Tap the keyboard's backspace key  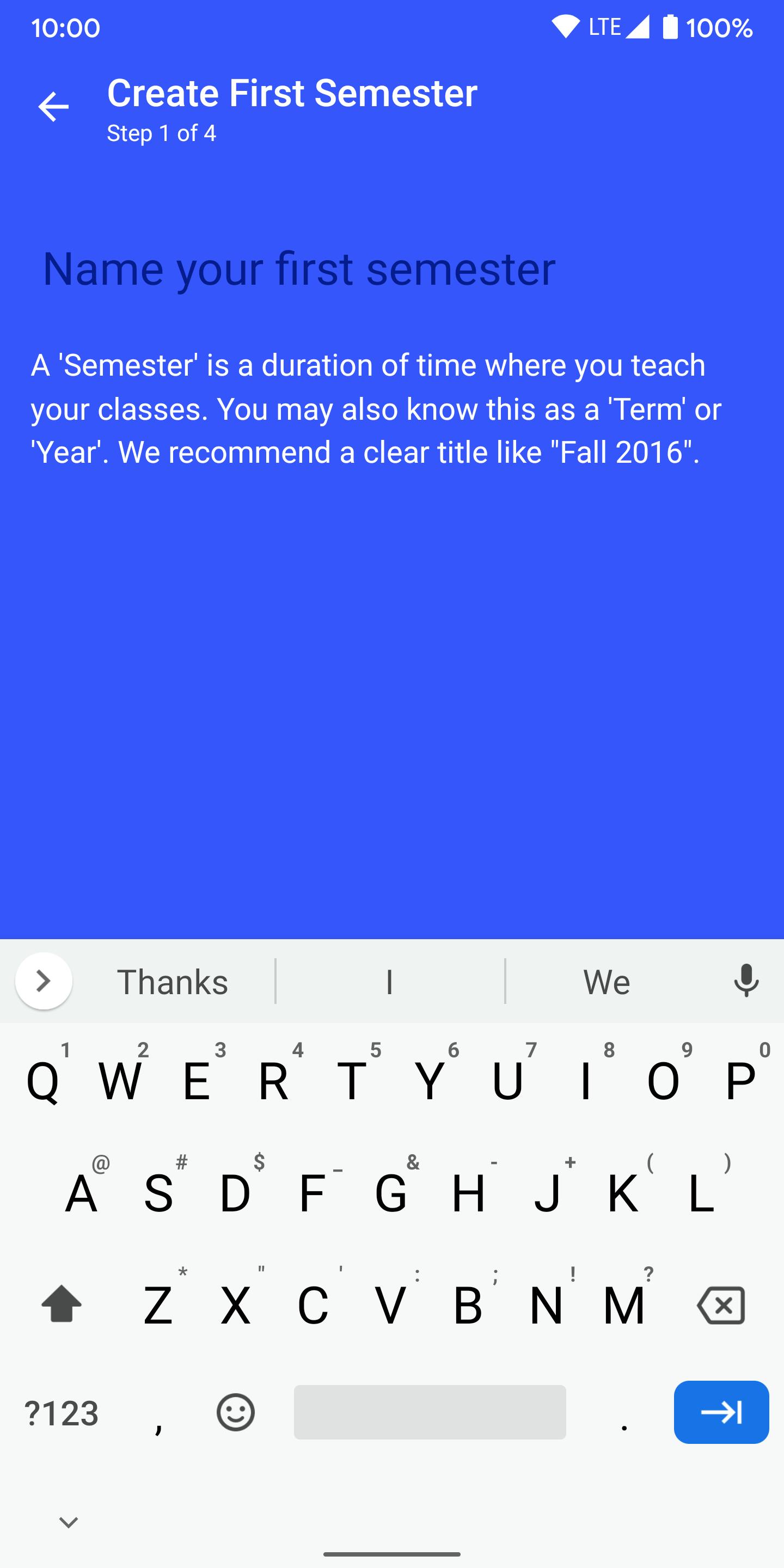[721, 1305]
